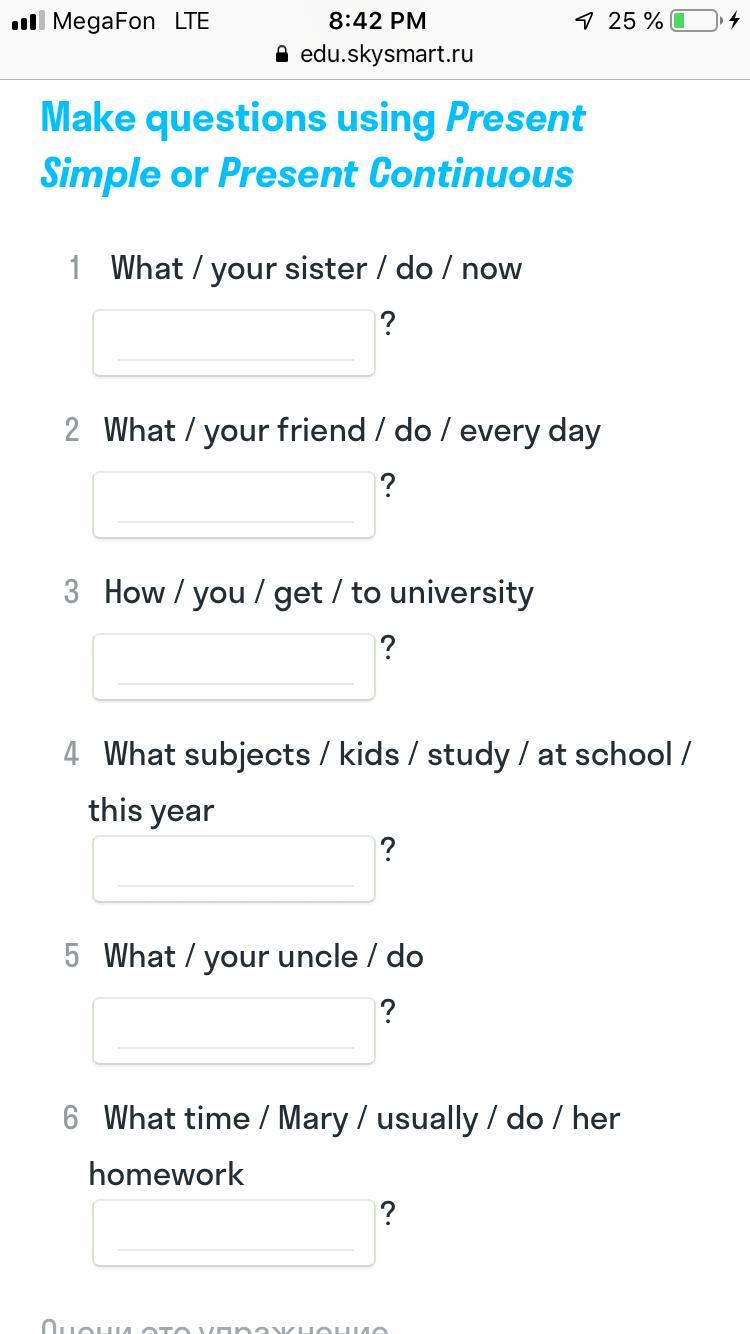750x1334 pixels.
Task: Tap the edu.skysmart.ru address bar
Action: (374, 55)
